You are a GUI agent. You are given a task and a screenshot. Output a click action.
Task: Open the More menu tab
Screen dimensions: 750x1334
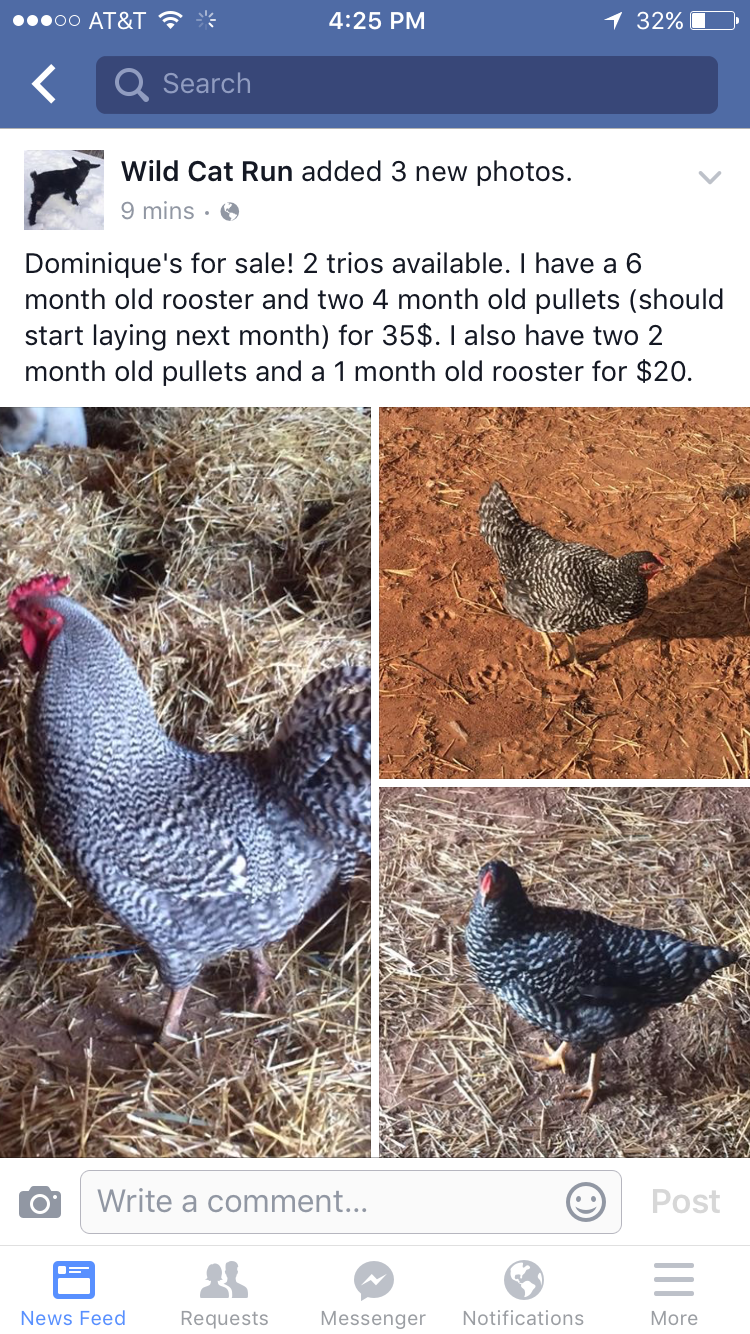coord(674,1292)
